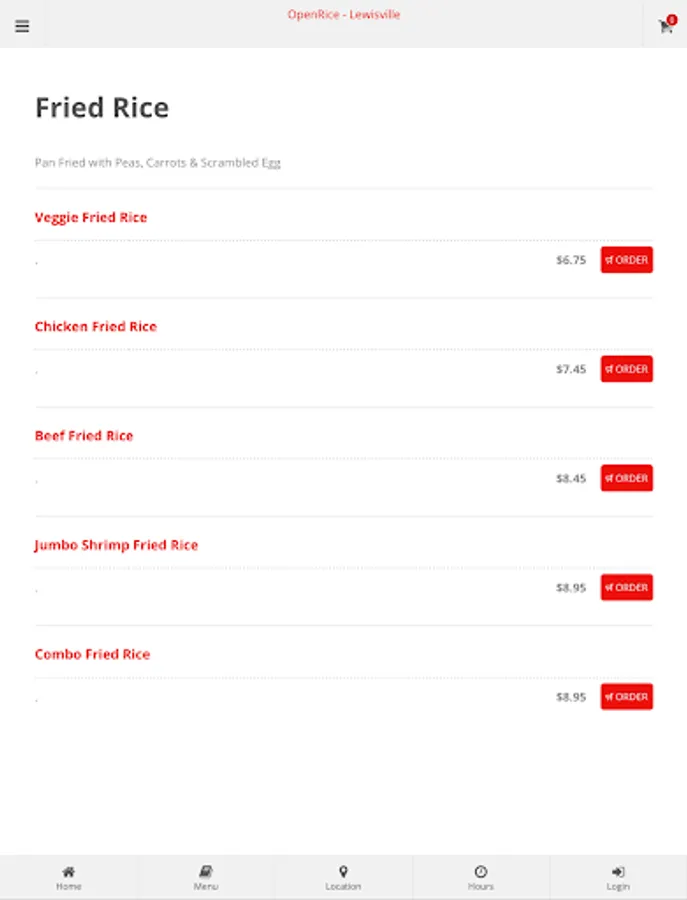
Task: Order the Beef Fried Rice
Action: pyautogui.click(x=626, y=478)
